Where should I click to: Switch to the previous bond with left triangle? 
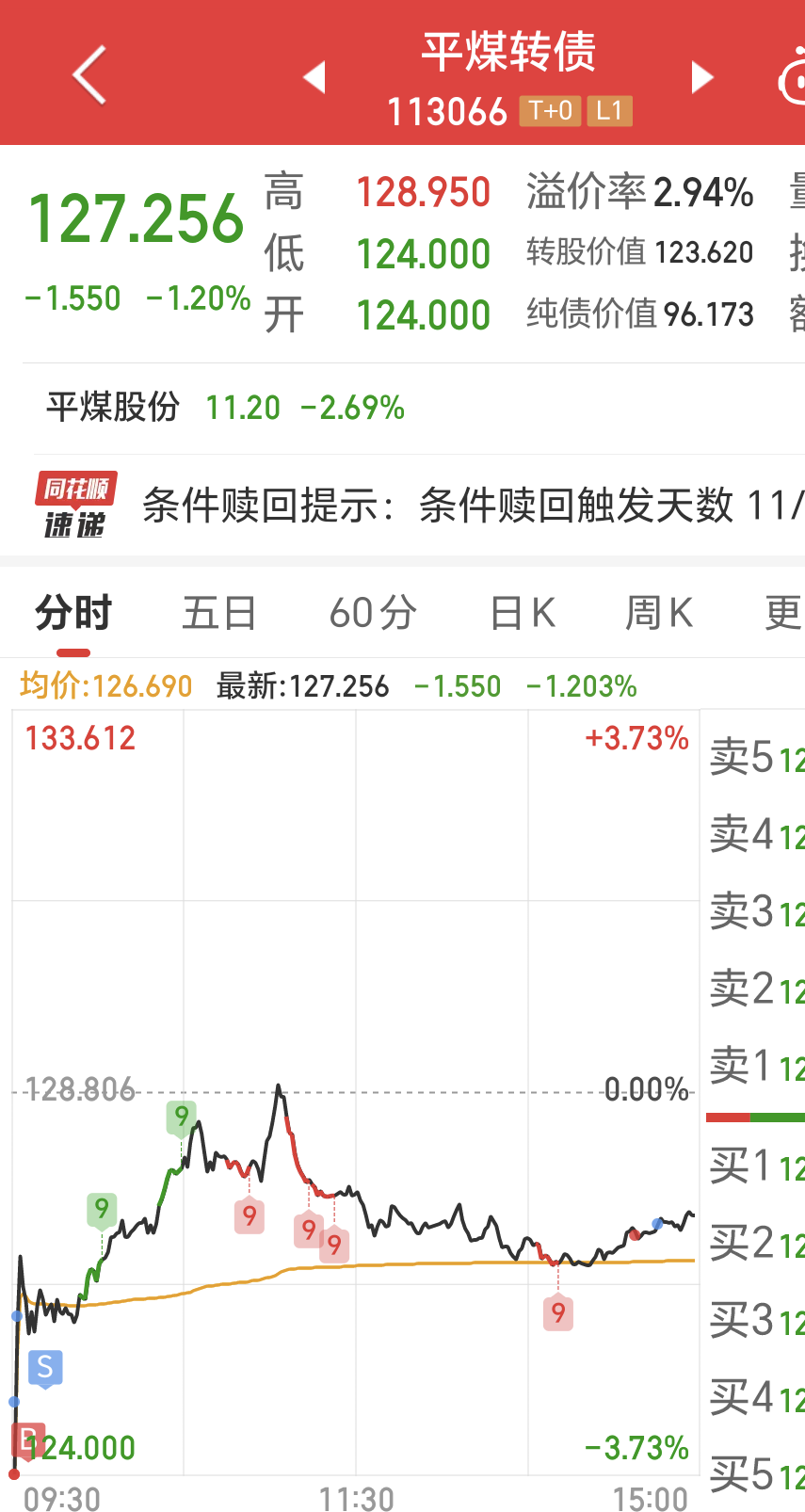coord(314,77)
